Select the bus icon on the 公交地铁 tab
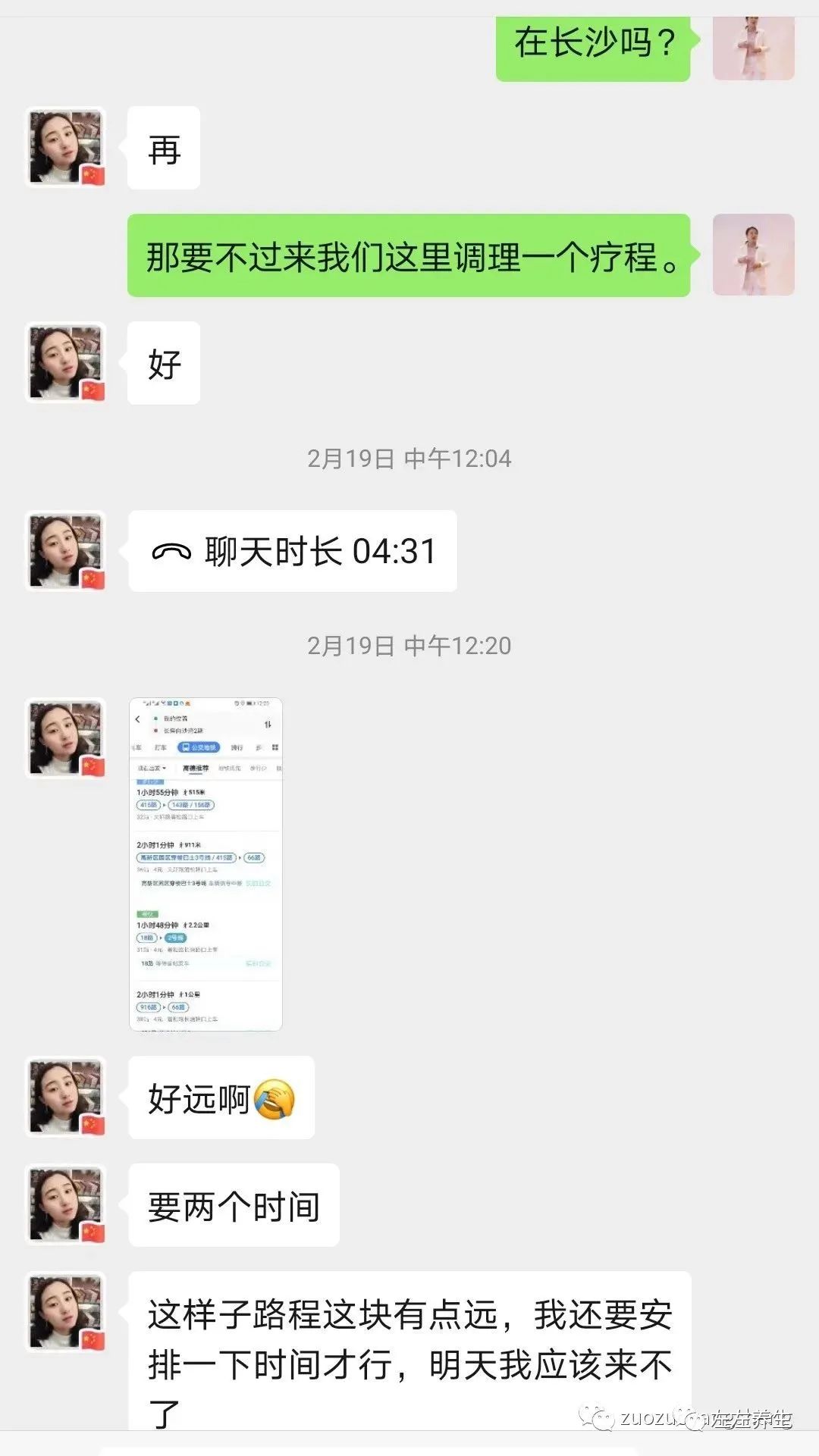This screenshot has height=1456, width=819. click(186, 747)
